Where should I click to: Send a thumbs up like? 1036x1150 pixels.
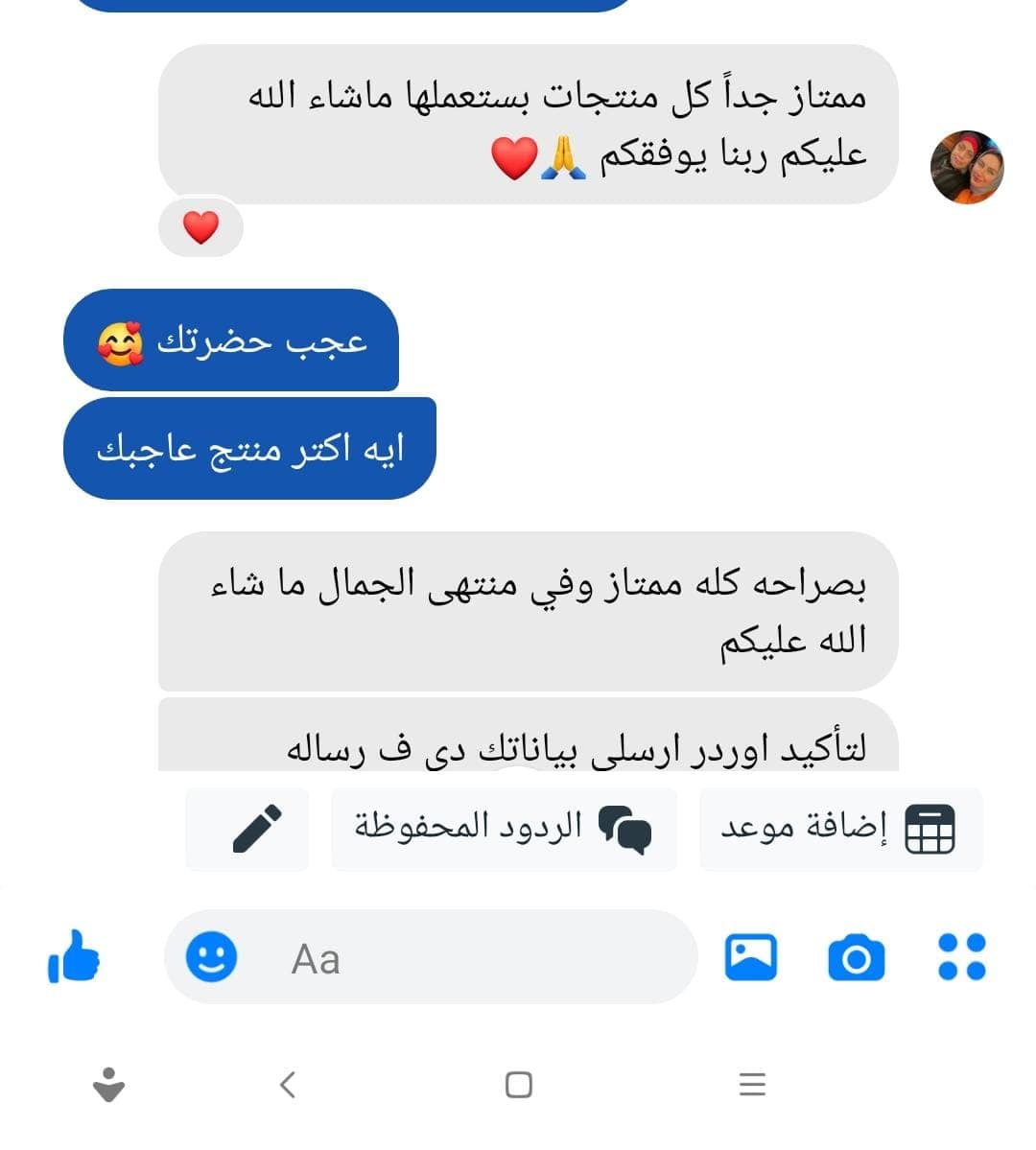tap(75, 956)
